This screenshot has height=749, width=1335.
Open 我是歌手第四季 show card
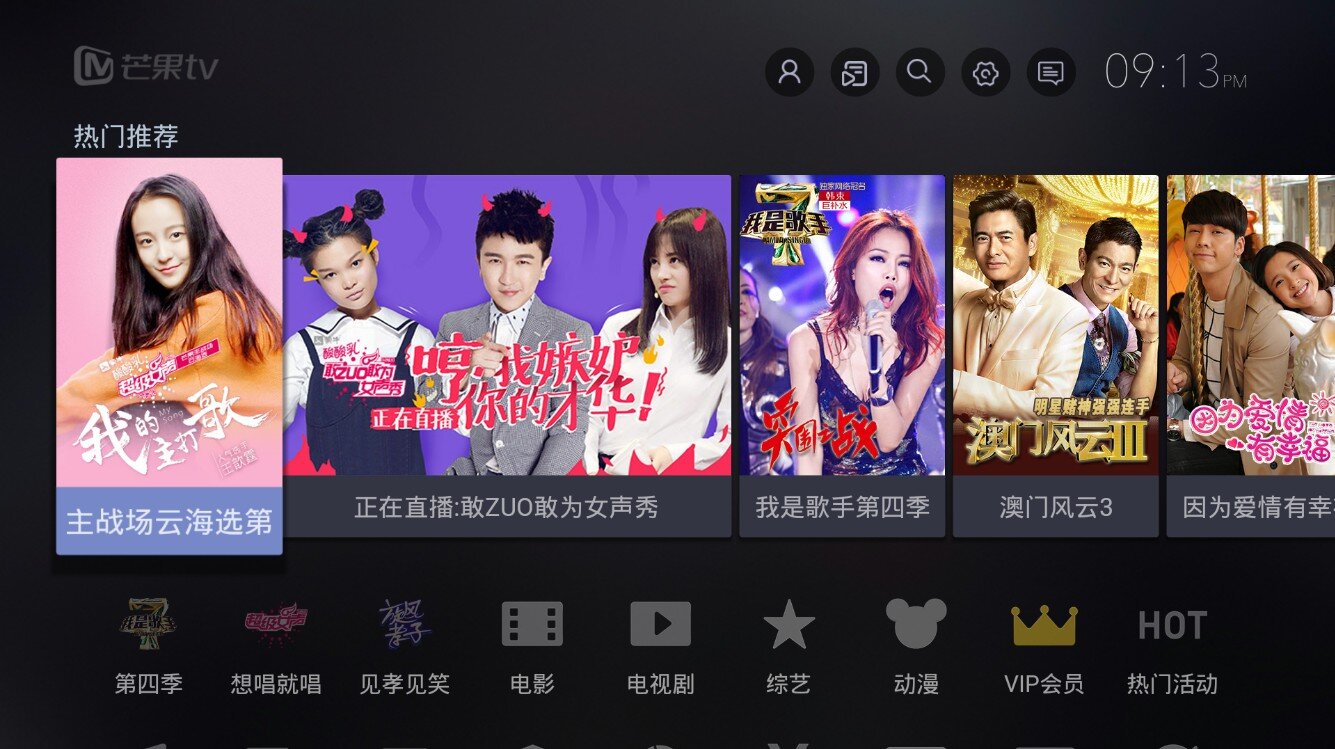(x=842, y=354)
